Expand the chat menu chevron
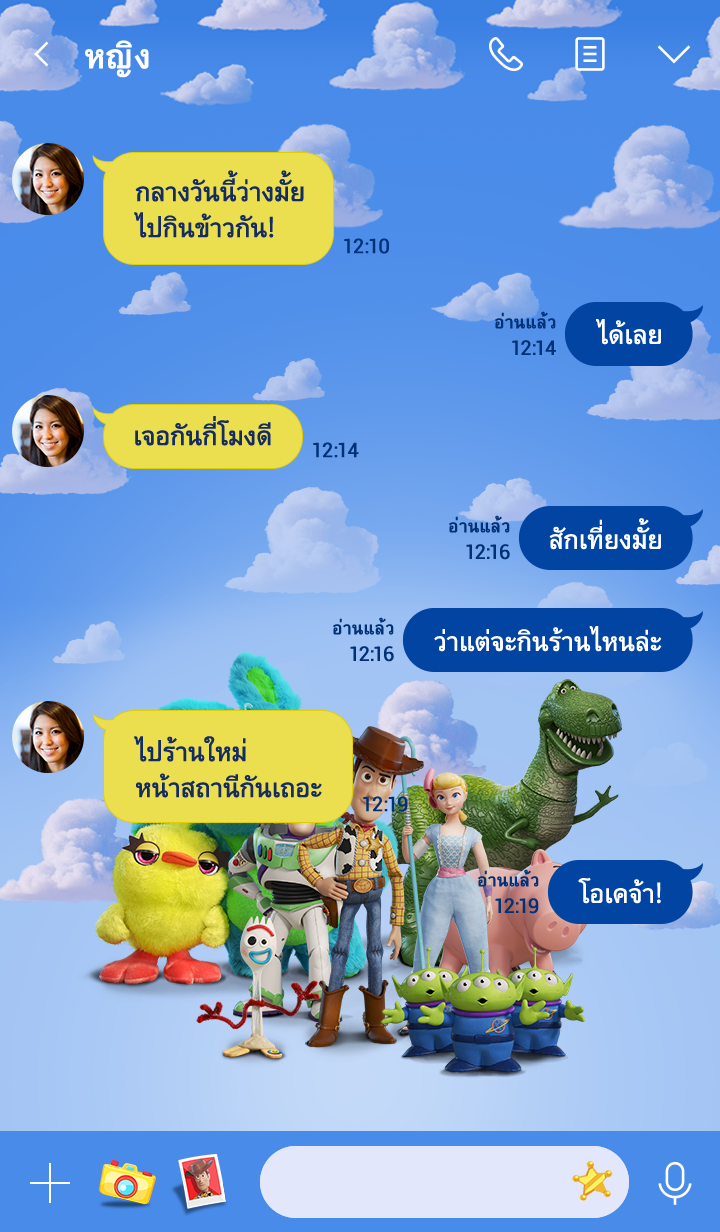720x1232 pixels. coord(673,55)
